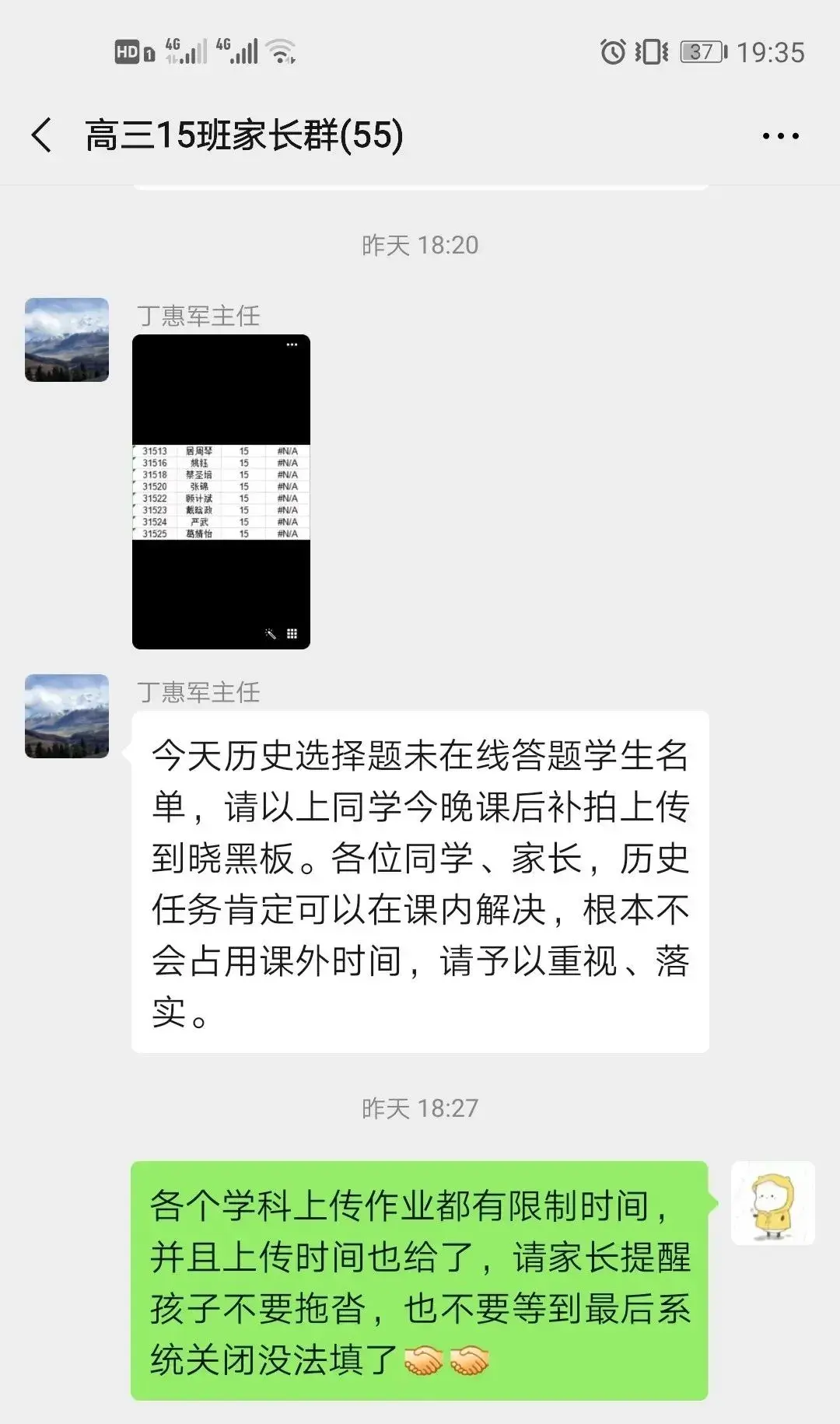Screen dimensions: 840x1424
Task: Open 丁惠军主任's avatar beside the history text message
Action: (67, 716)
